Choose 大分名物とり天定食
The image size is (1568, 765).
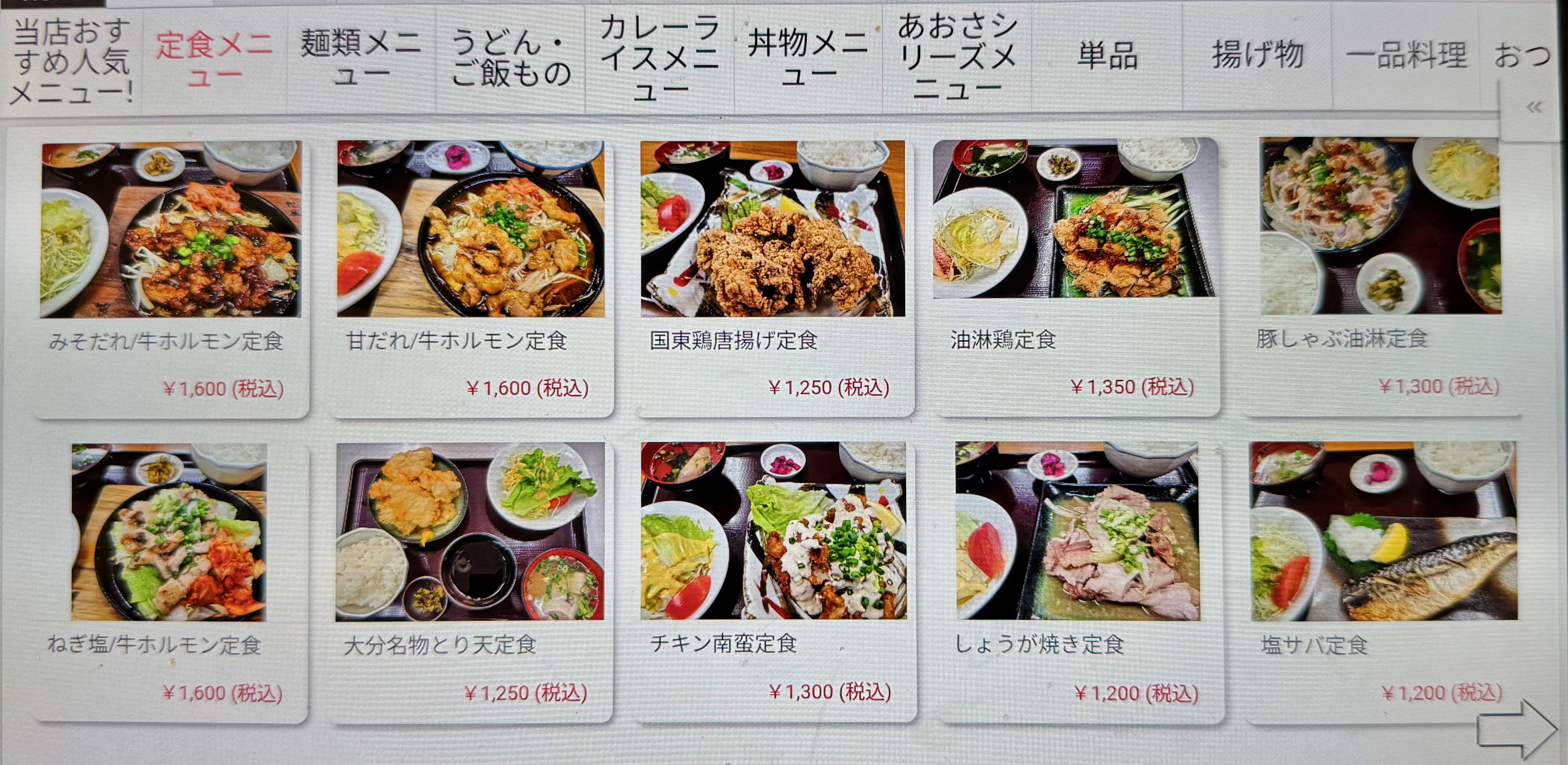pyautogui.click(x=471, y=581)
